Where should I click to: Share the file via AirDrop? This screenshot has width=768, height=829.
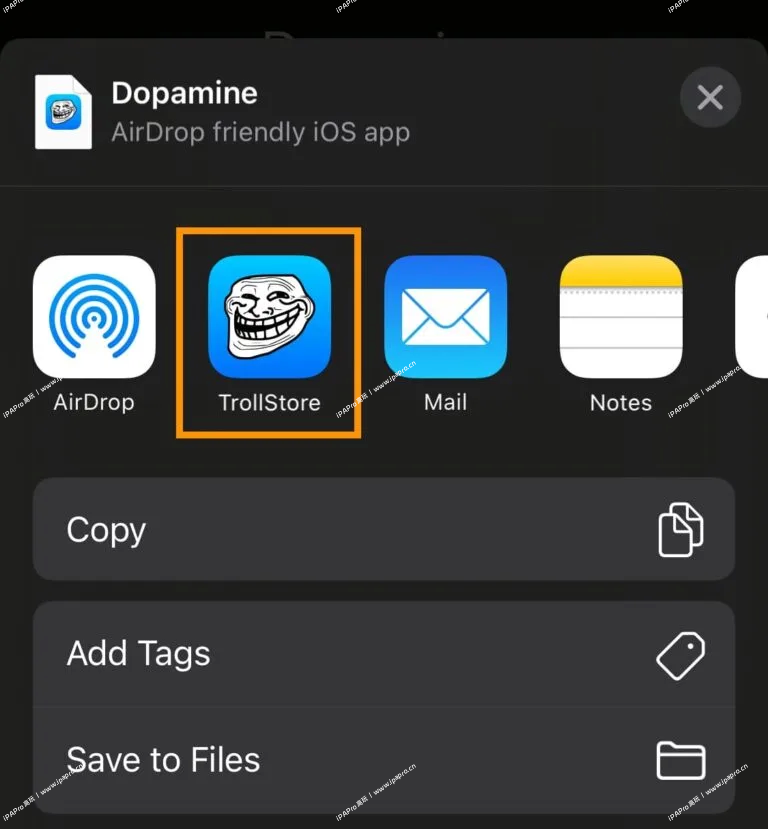click(94, 316)
